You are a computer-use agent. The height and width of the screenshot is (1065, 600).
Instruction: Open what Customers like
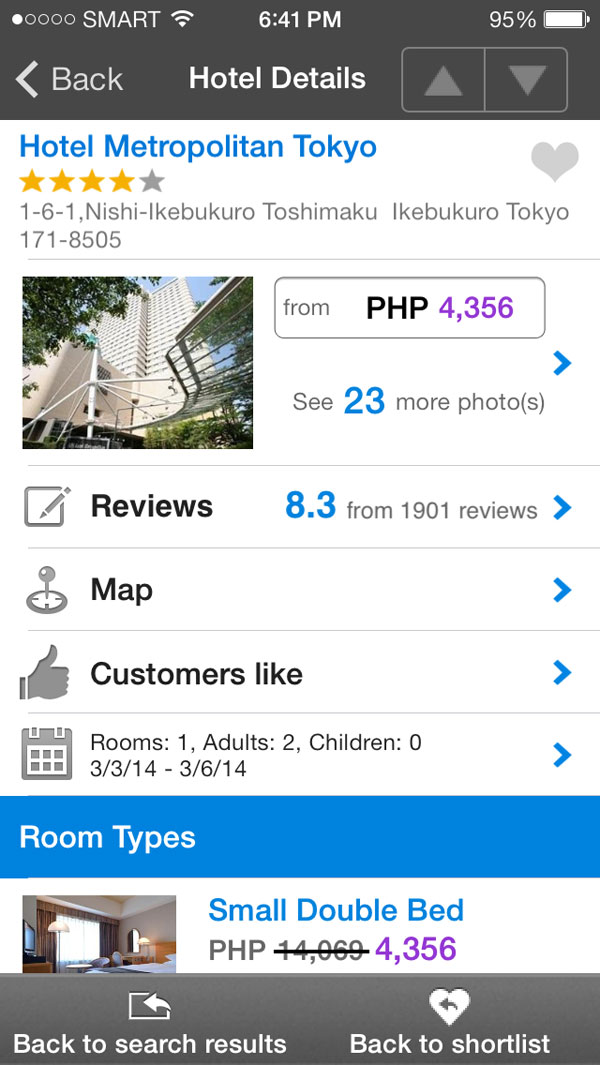click(x=300, y=673)
